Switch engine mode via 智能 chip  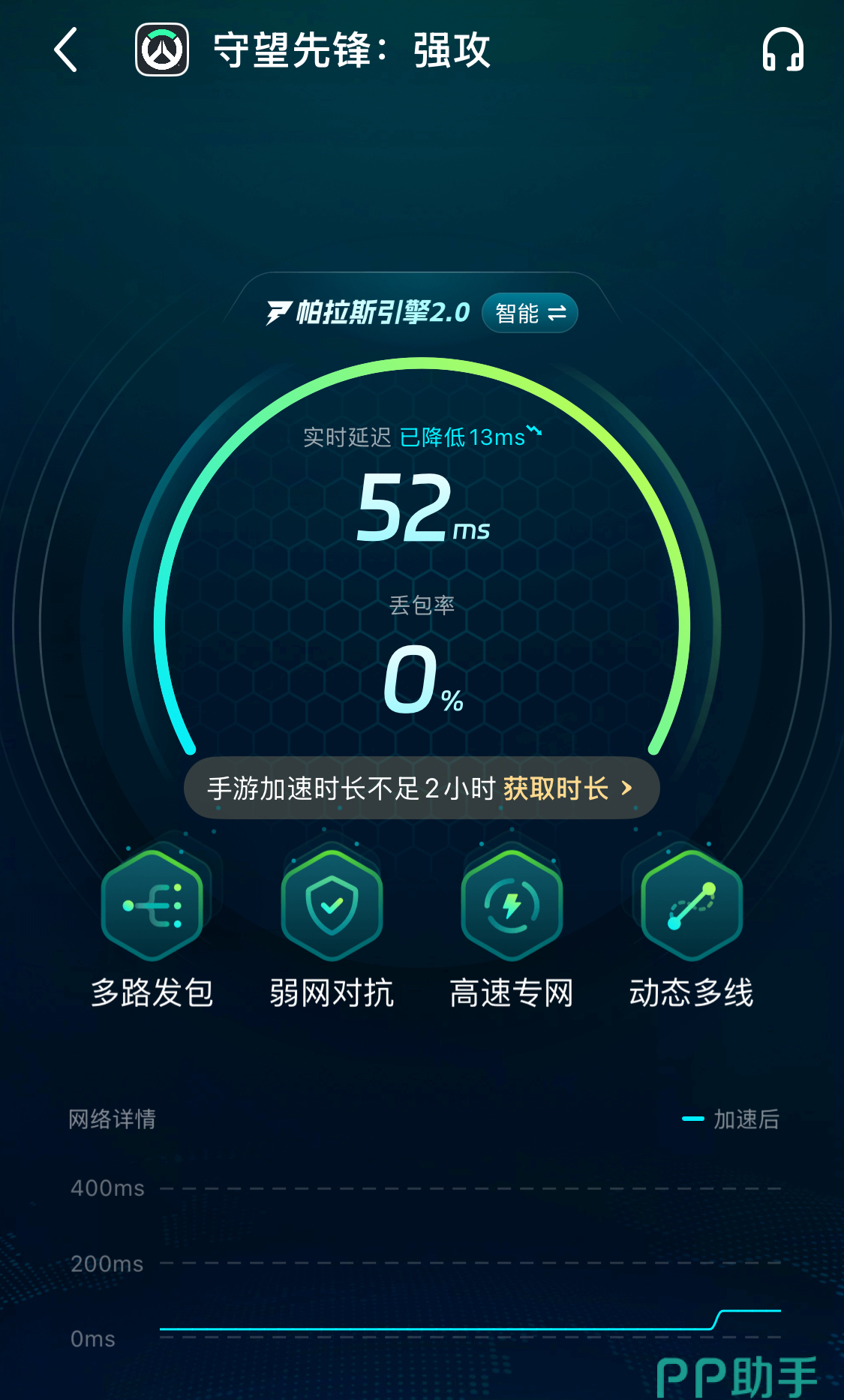click(x=530, y=313)
